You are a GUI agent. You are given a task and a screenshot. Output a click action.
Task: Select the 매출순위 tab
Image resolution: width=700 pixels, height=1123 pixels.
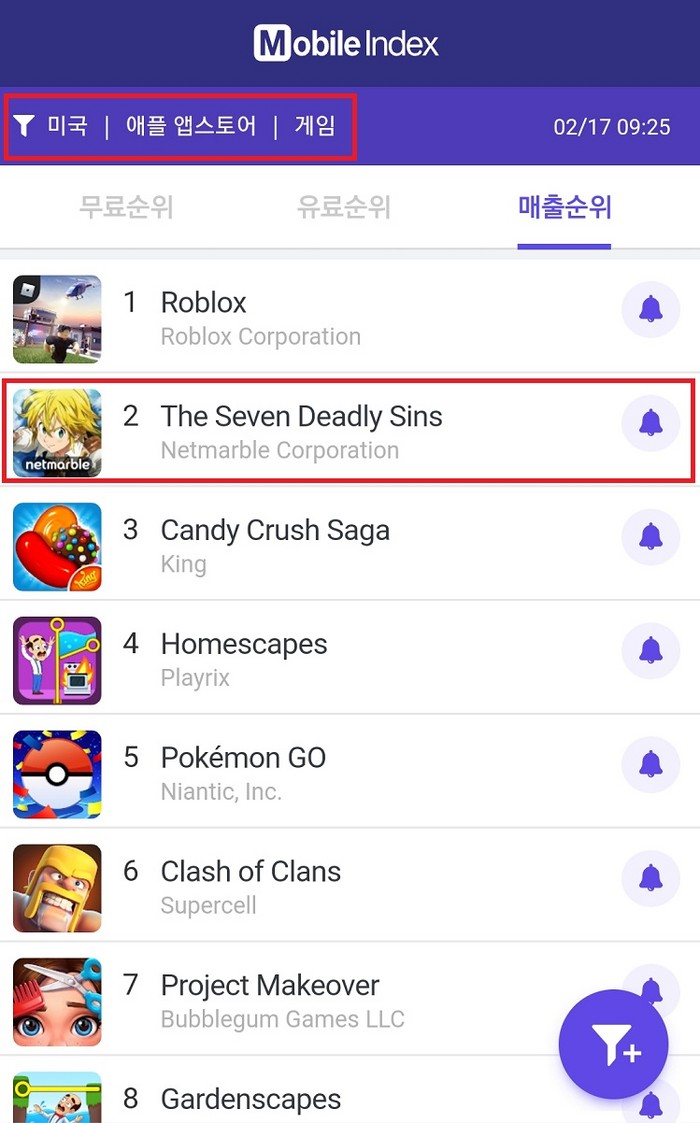point(564,207)
